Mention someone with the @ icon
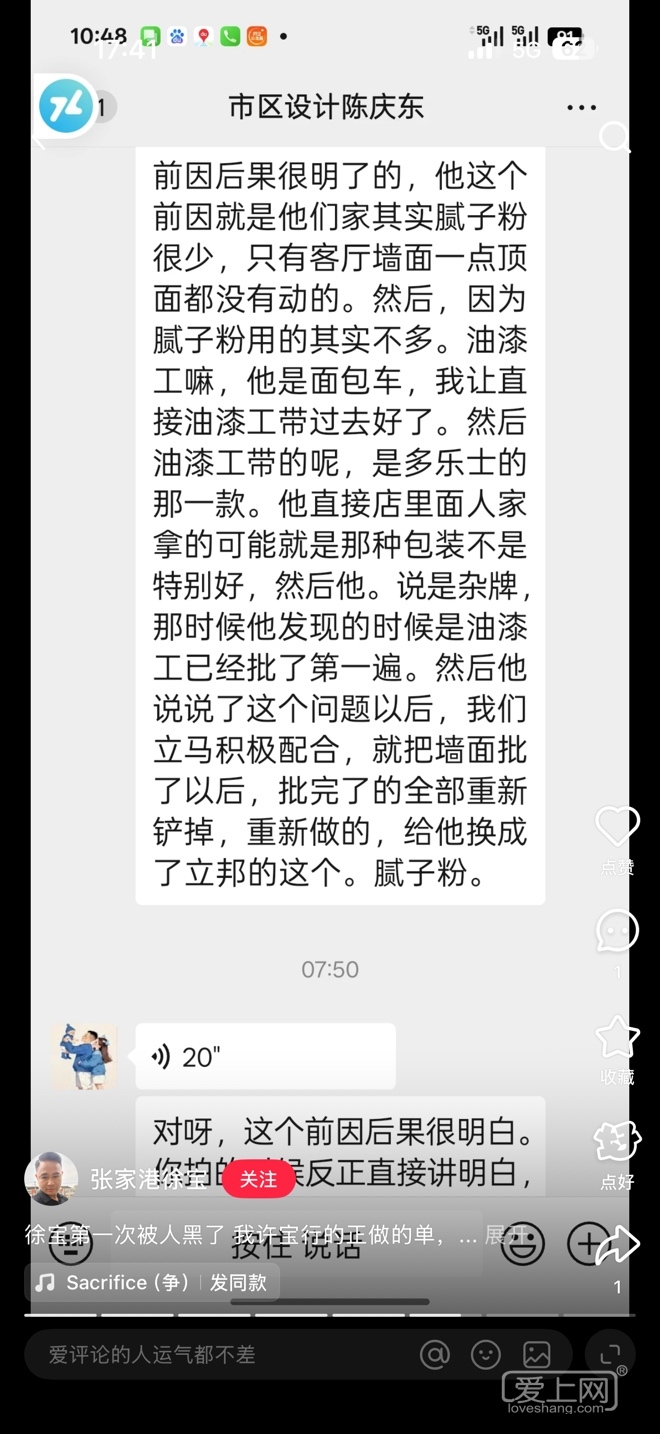660x1434 pixels. (434, 1355)
